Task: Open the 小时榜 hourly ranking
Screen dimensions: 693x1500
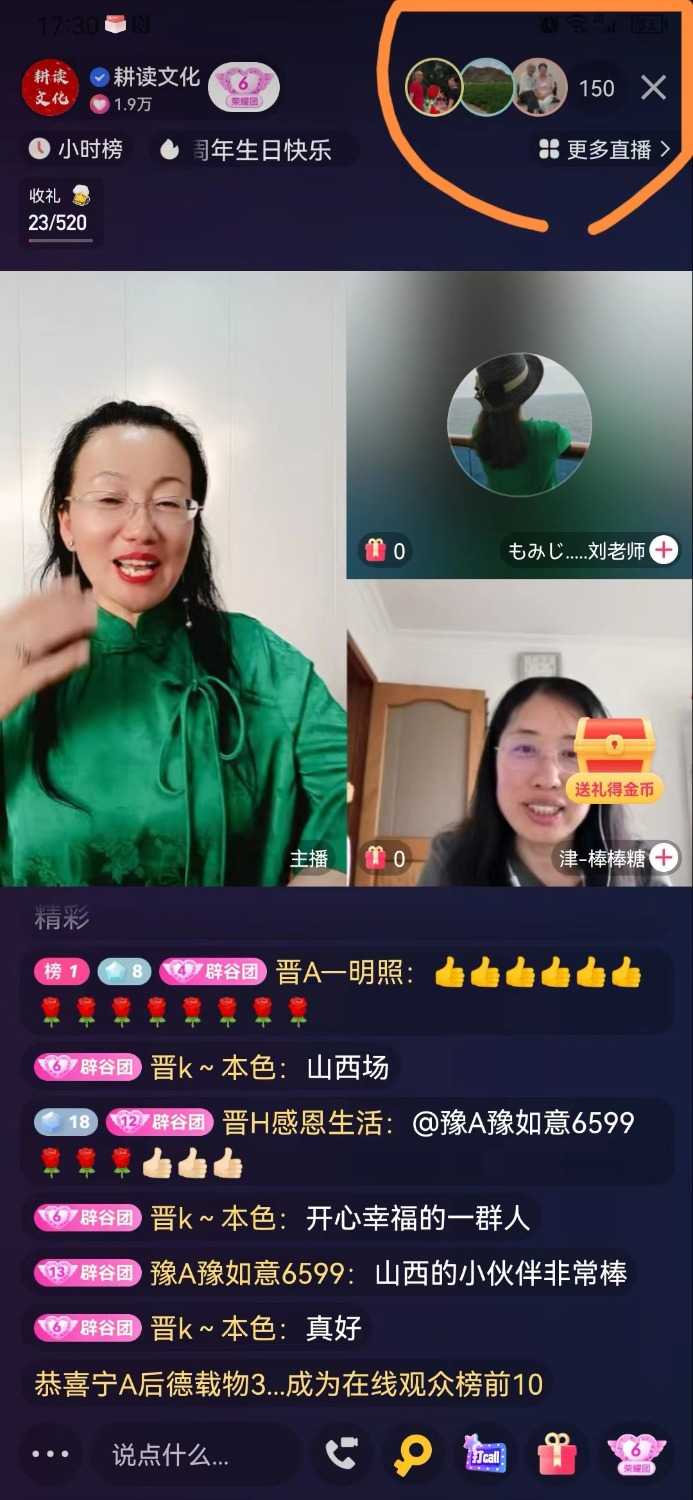Action: [77, 150]
